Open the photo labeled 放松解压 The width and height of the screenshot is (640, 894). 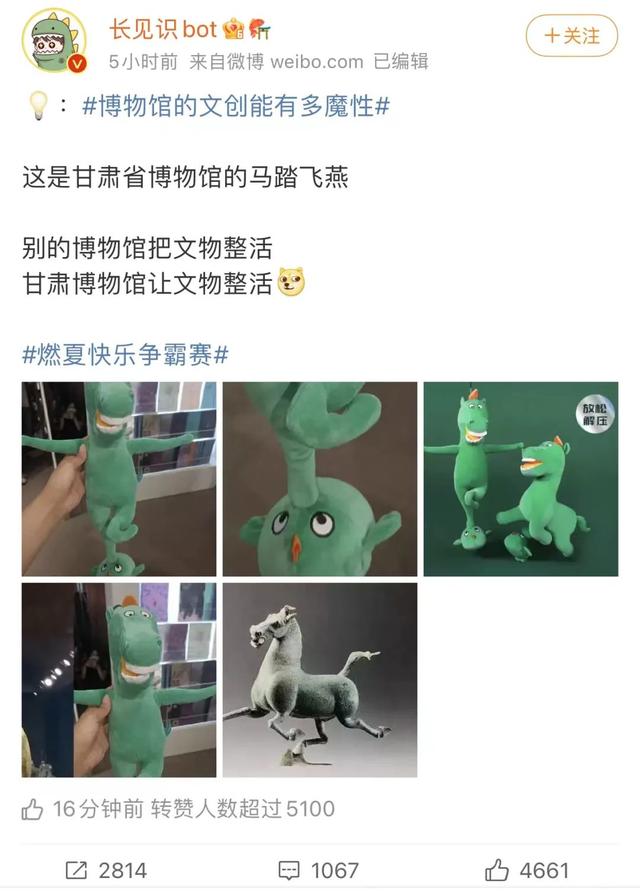[x=520, y=479]
